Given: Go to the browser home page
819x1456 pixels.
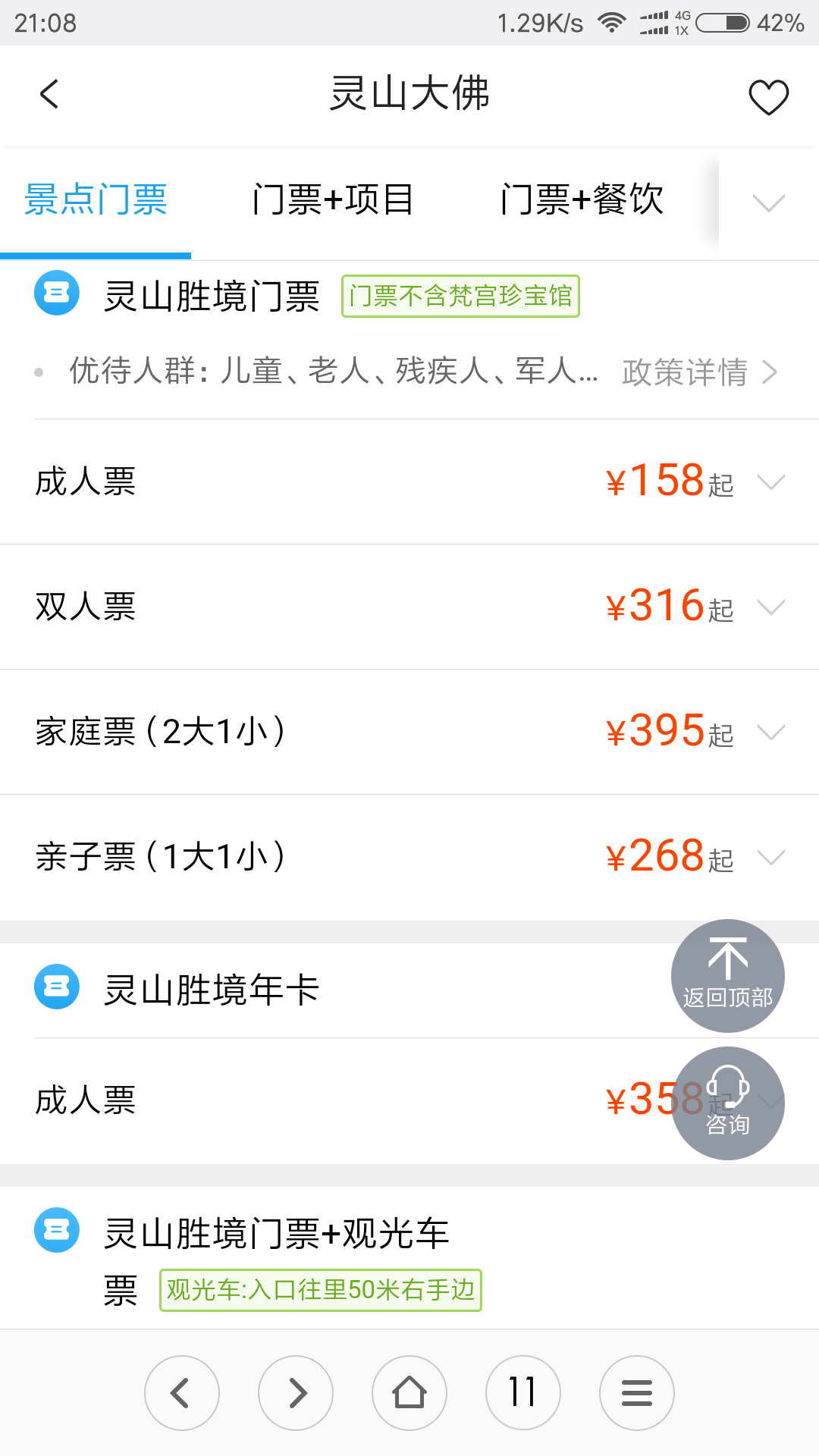Looking at the screenshot, I should (409, 1392).
